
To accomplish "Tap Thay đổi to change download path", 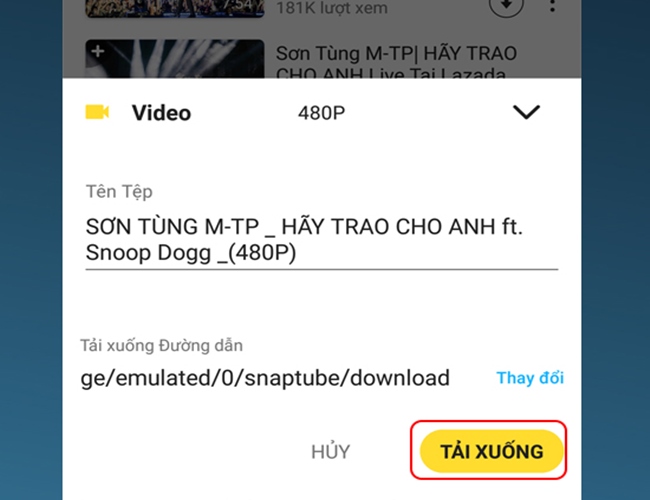I will pos(530,378).
